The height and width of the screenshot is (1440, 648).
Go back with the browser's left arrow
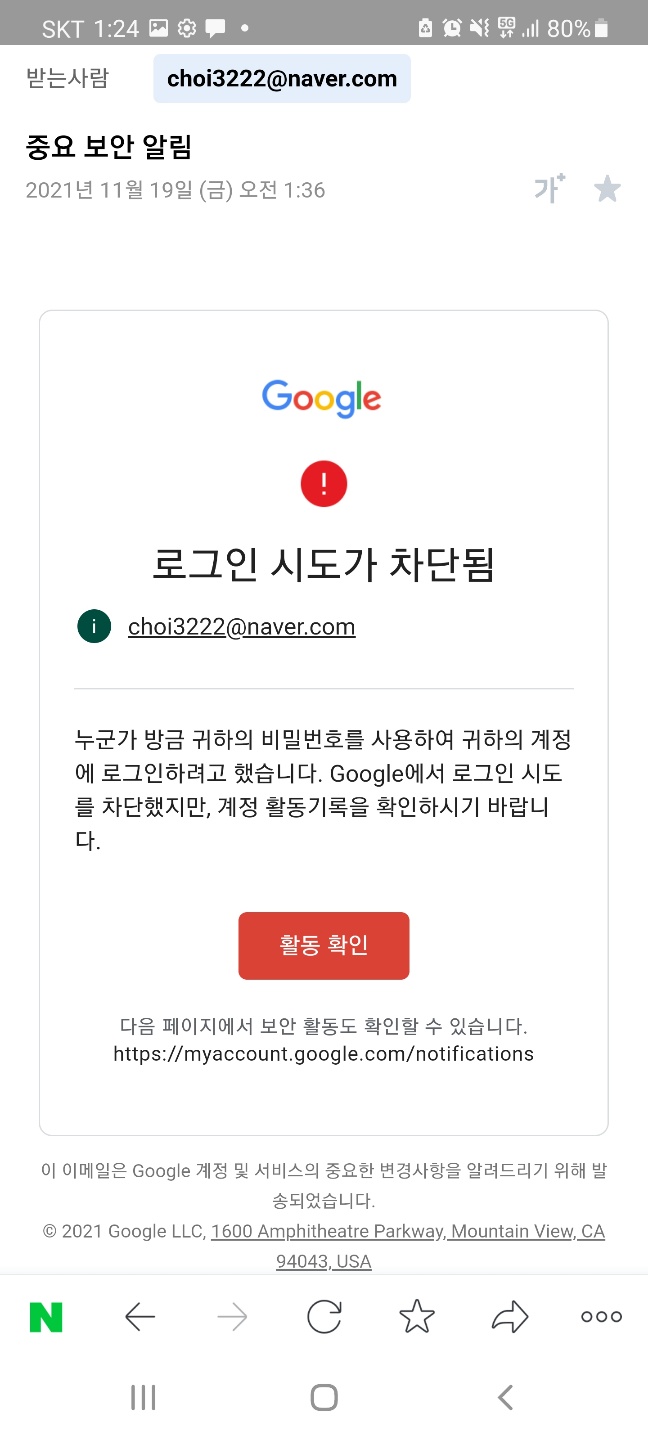pos(140,1317)
